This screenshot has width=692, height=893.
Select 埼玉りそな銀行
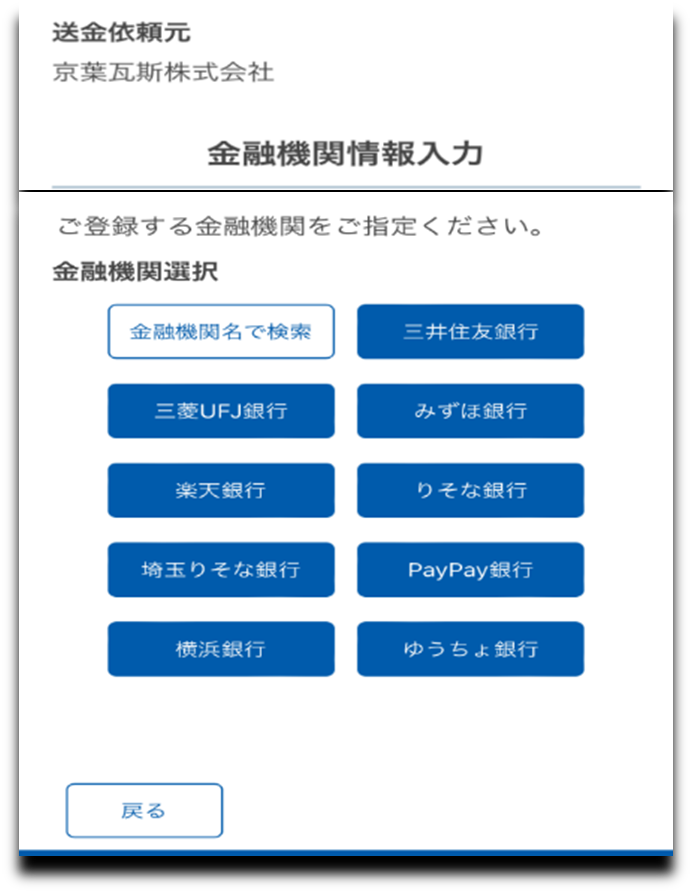coord(221,570)
